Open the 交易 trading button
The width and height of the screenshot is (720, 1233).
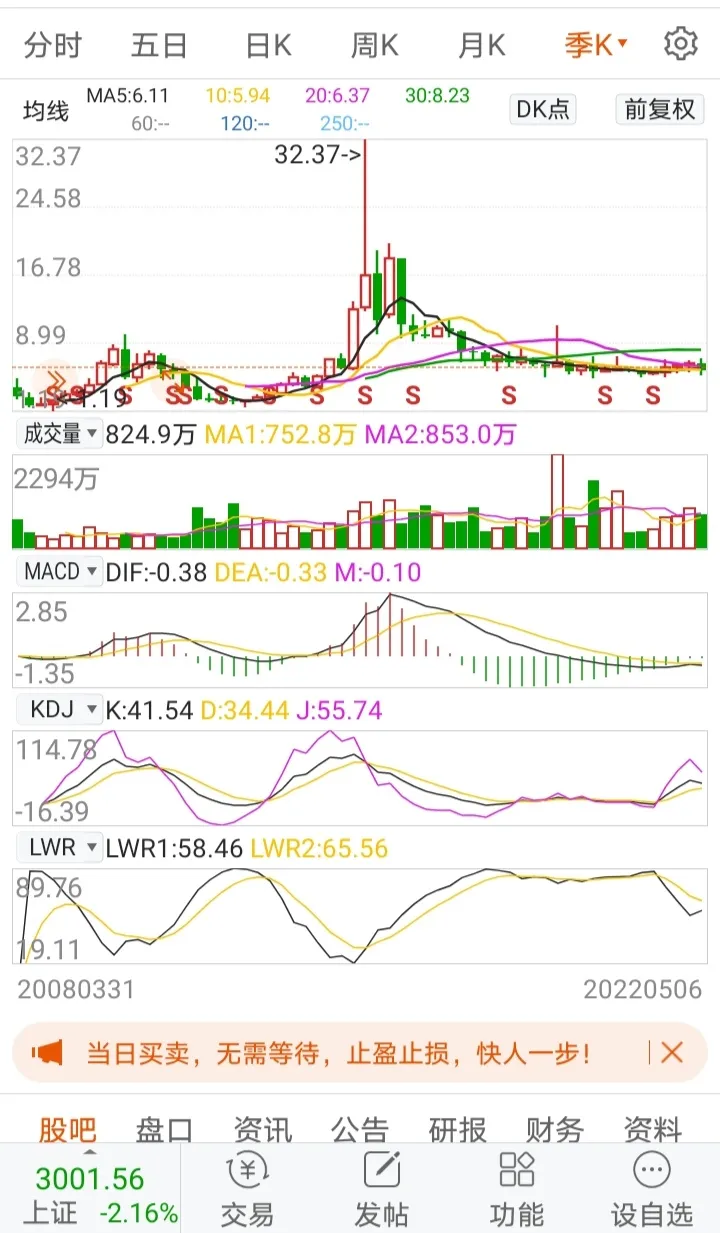(247, 1190)
